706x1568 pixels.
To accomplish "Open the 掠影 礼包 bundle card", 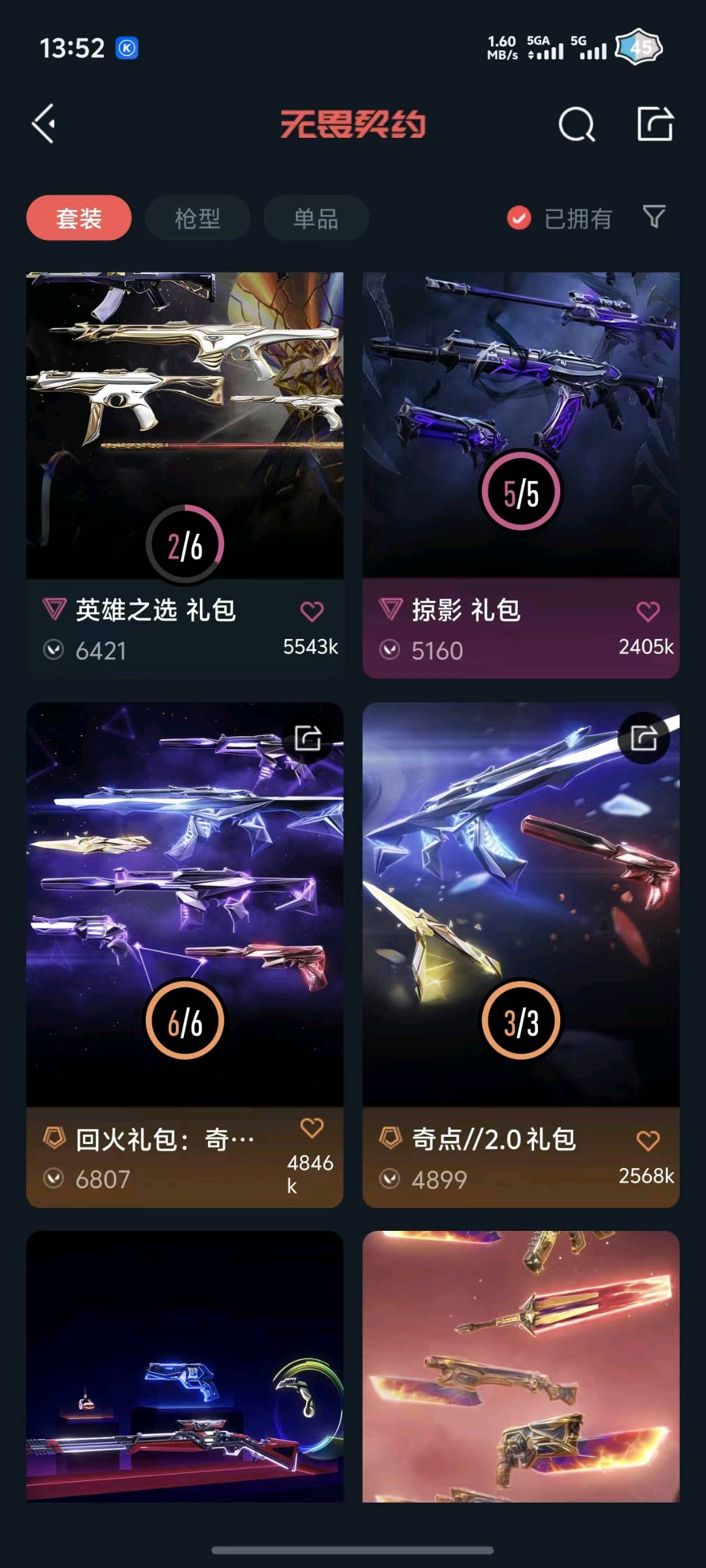I will (521, 475).
